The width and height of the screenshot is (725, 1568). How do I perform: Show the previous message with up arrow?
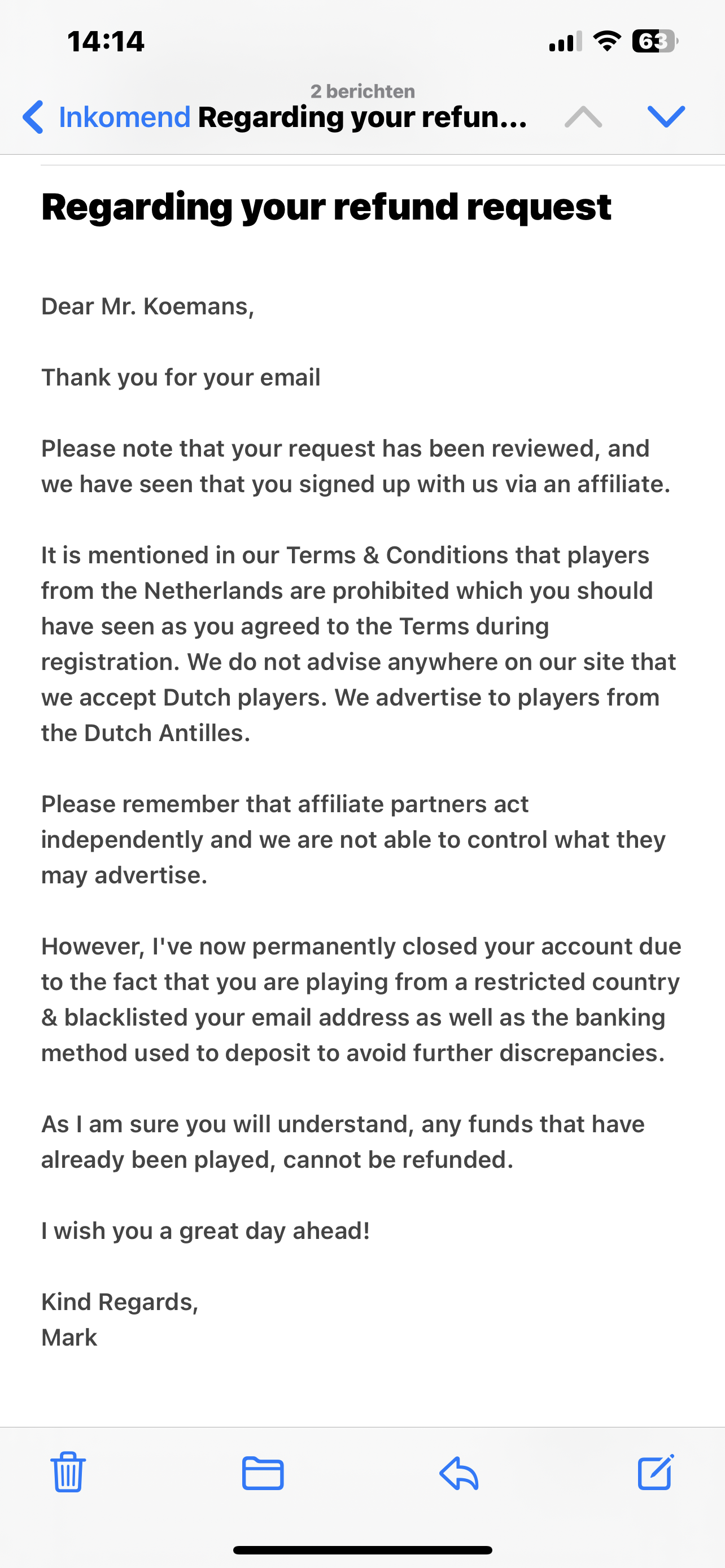[x=583, y=117]
